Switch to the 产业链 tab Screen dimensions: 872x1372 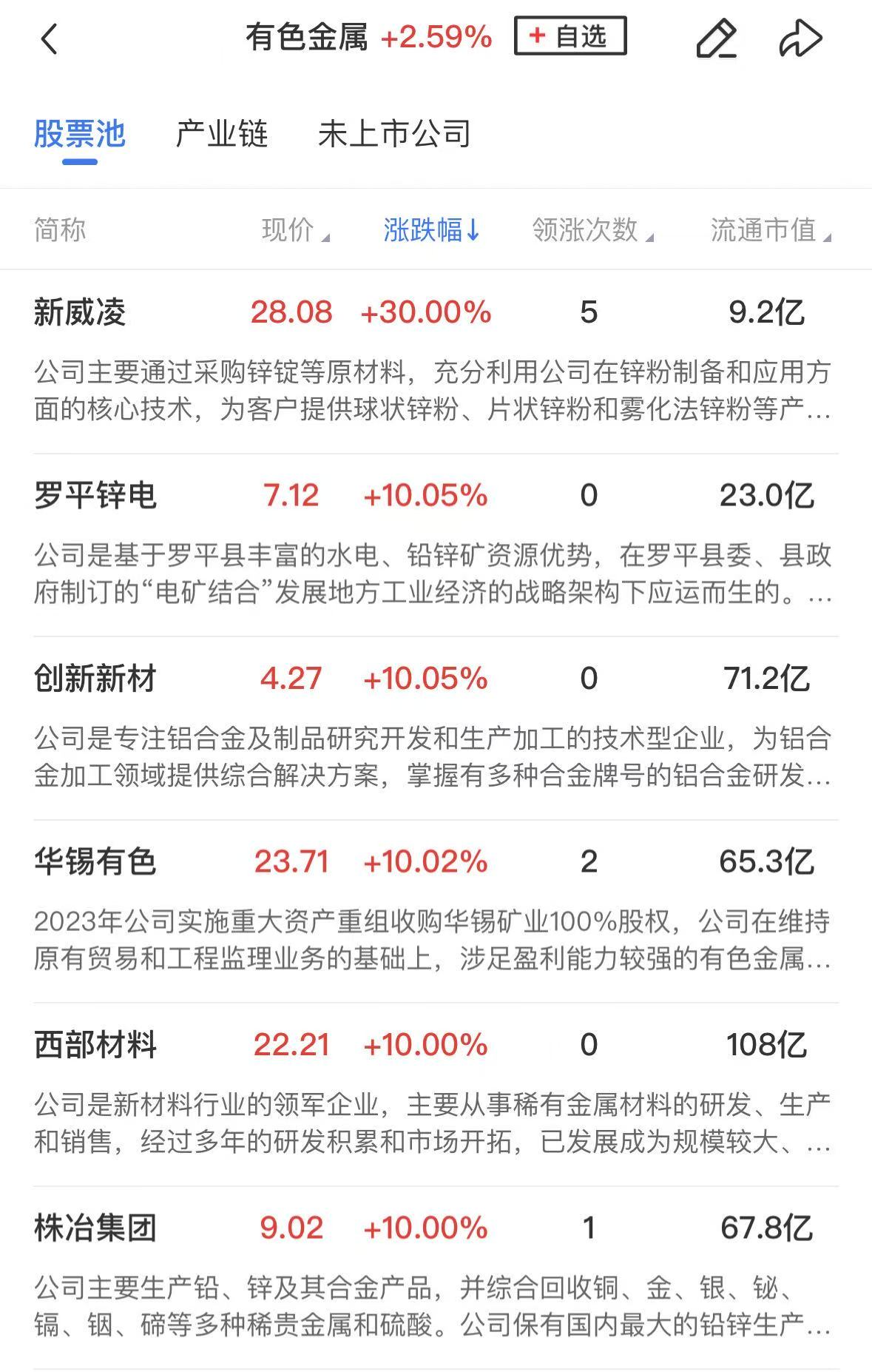(x=222, y=135)
